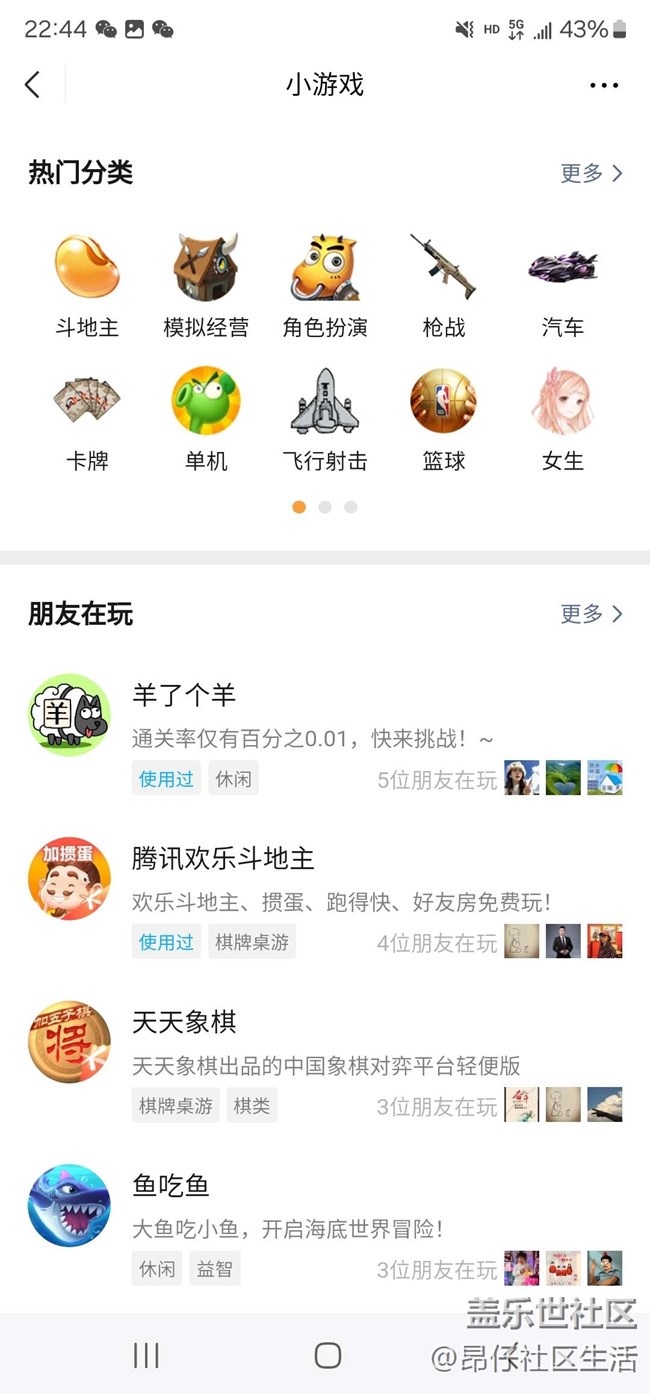Open the recent apps button
The image size is (650, 1394).
coord(146,1355)
